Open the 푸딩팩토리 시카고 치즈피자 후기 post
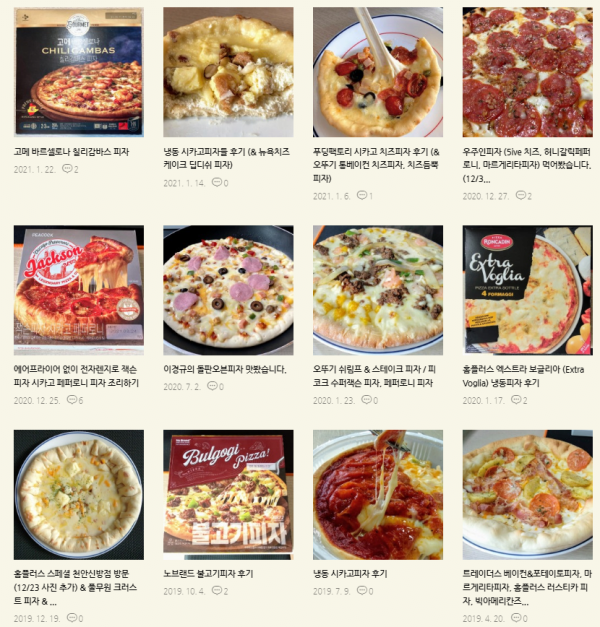 tap(378, 72)
